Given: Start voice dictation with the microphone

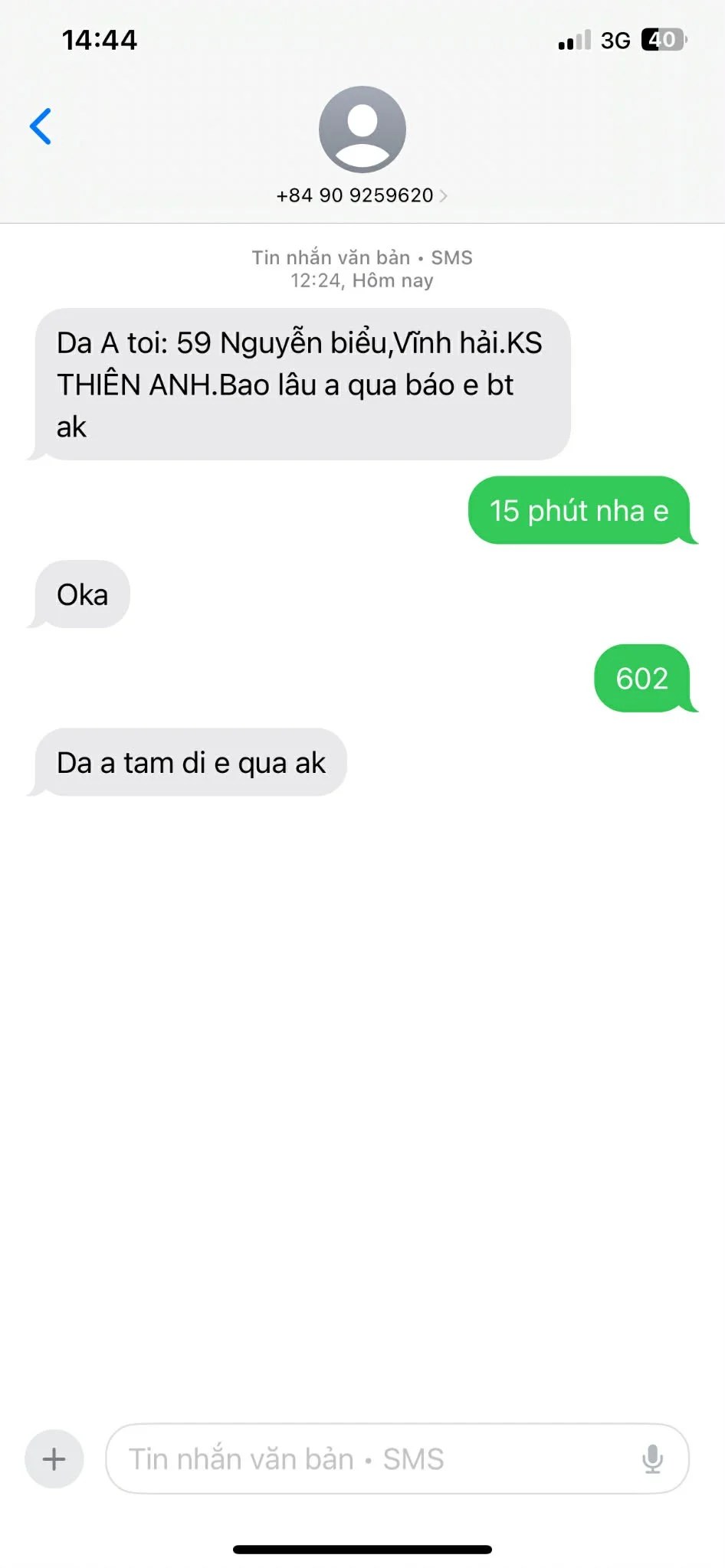Looking at the screenshot, I should tap(652, 1459).
